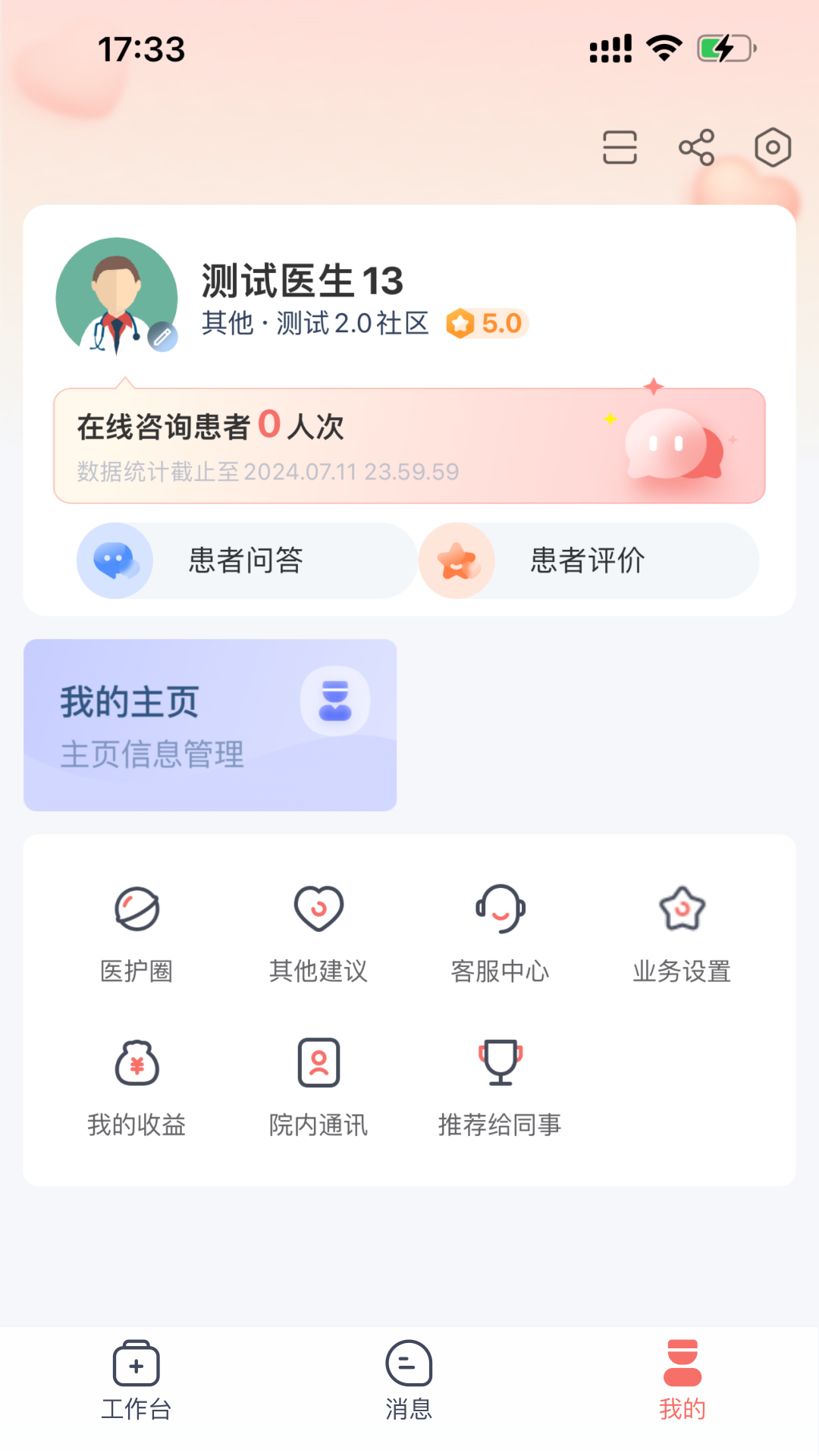The width and height of the screenshot is (819, 1456).
Task: Open 我的主页 homepage management card
Action: coord(209,724)
